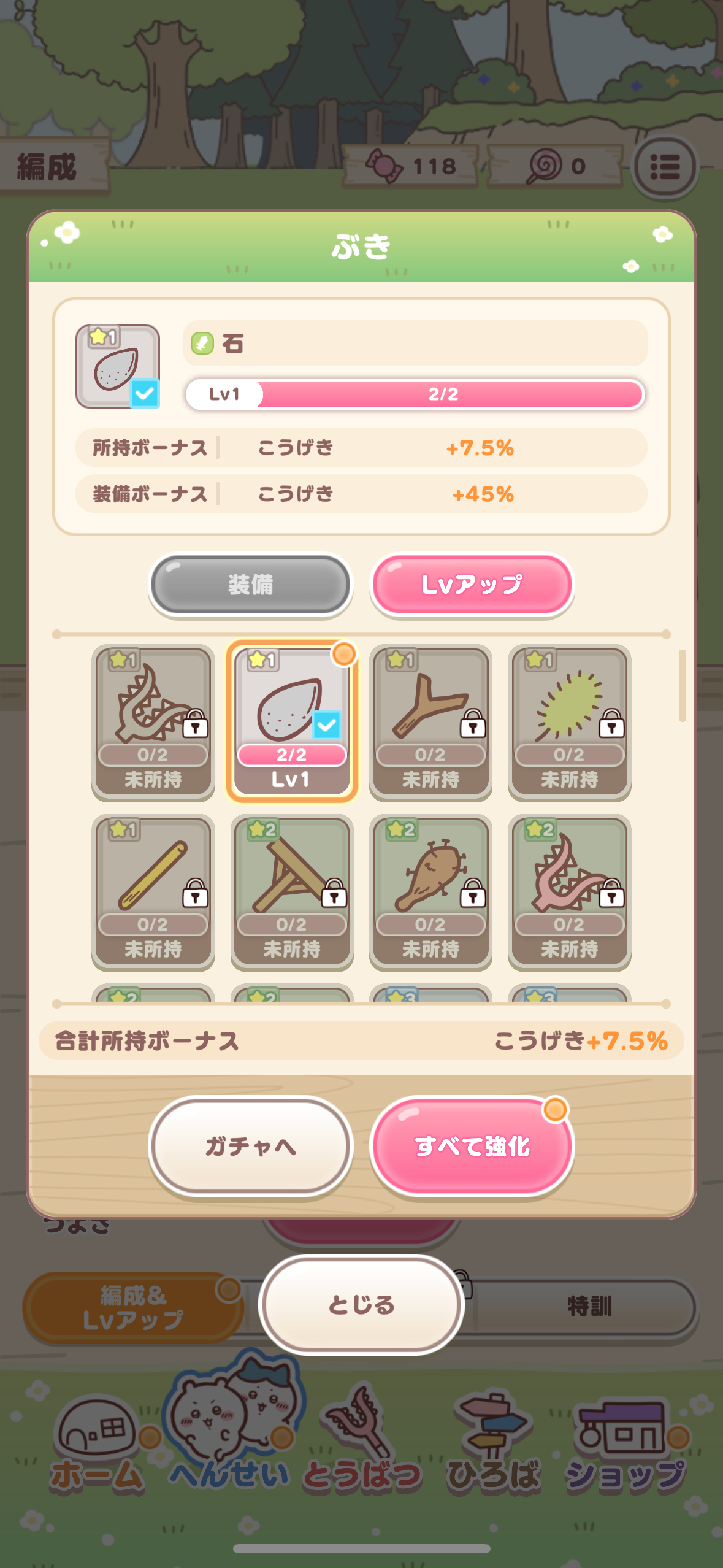This screenshot has width=723, height=1568.
Task: Select the locked drumstick weapon icon
Action: (x=430, y=893)
